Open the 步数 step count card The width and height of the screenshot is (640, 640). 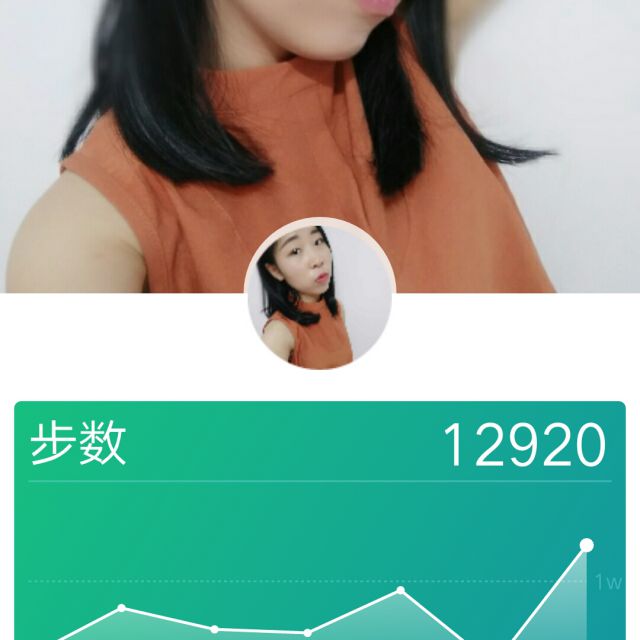320,520
